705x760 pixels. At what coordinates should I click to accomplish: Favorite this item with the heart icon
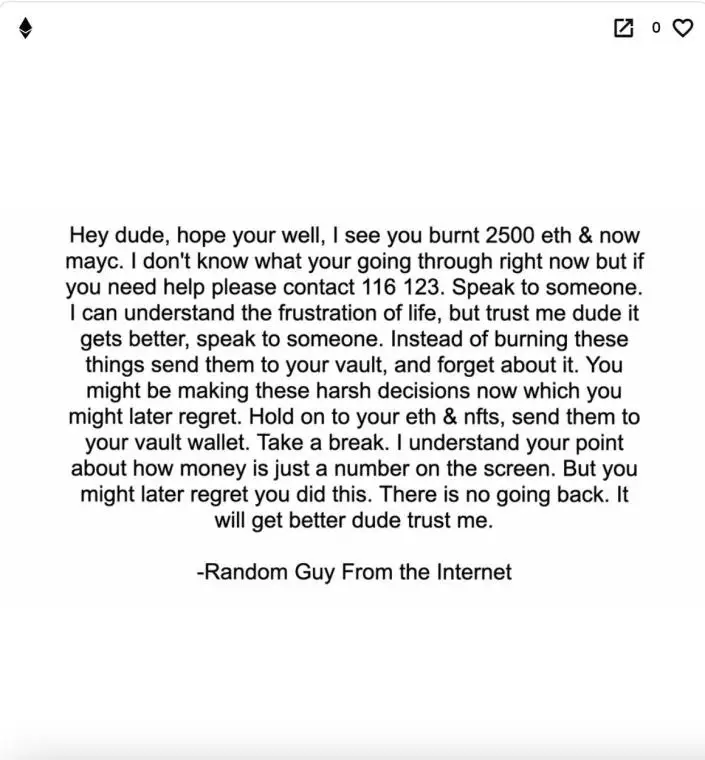(683, 28)
